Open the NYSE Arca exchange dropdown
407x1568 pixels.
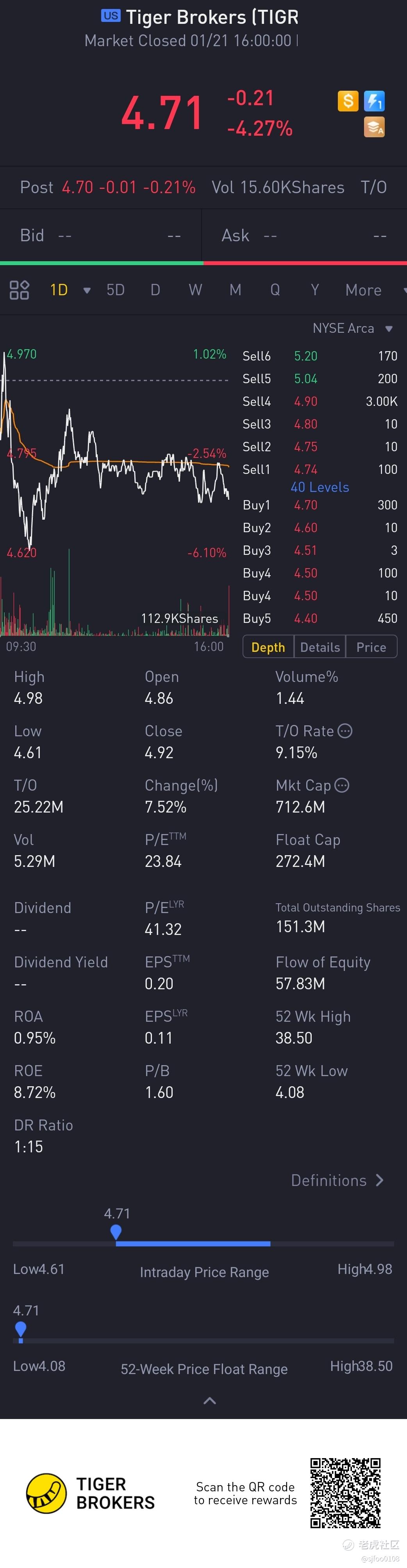coord(352,329)
